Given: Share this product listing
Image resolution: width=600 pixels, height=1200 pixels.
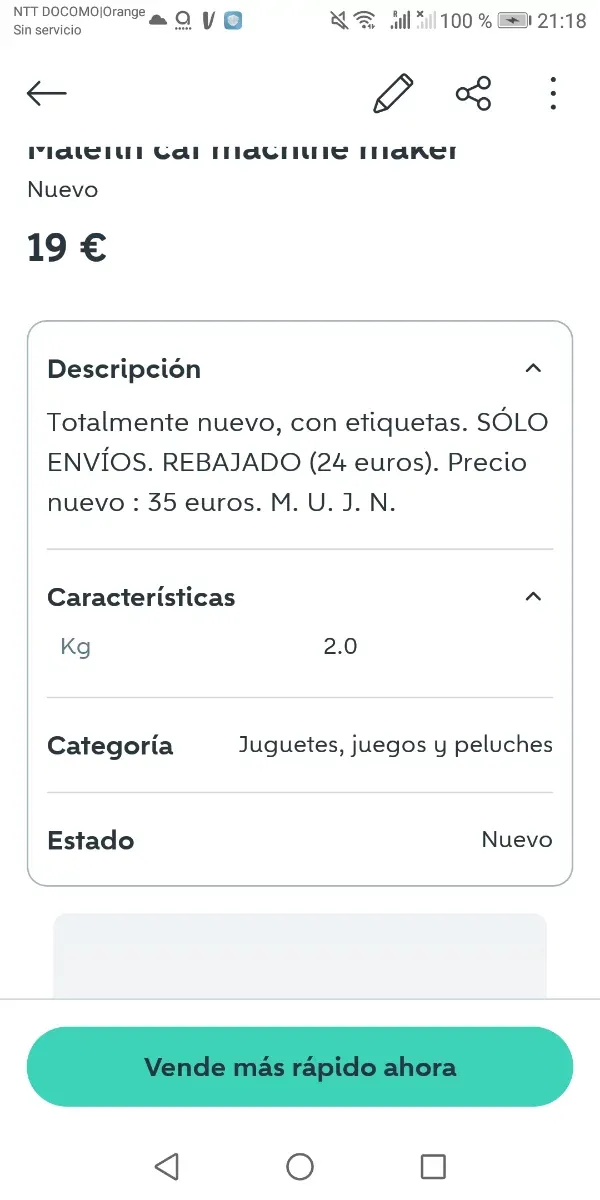Looking at the screenshot, I should [473, 94].
